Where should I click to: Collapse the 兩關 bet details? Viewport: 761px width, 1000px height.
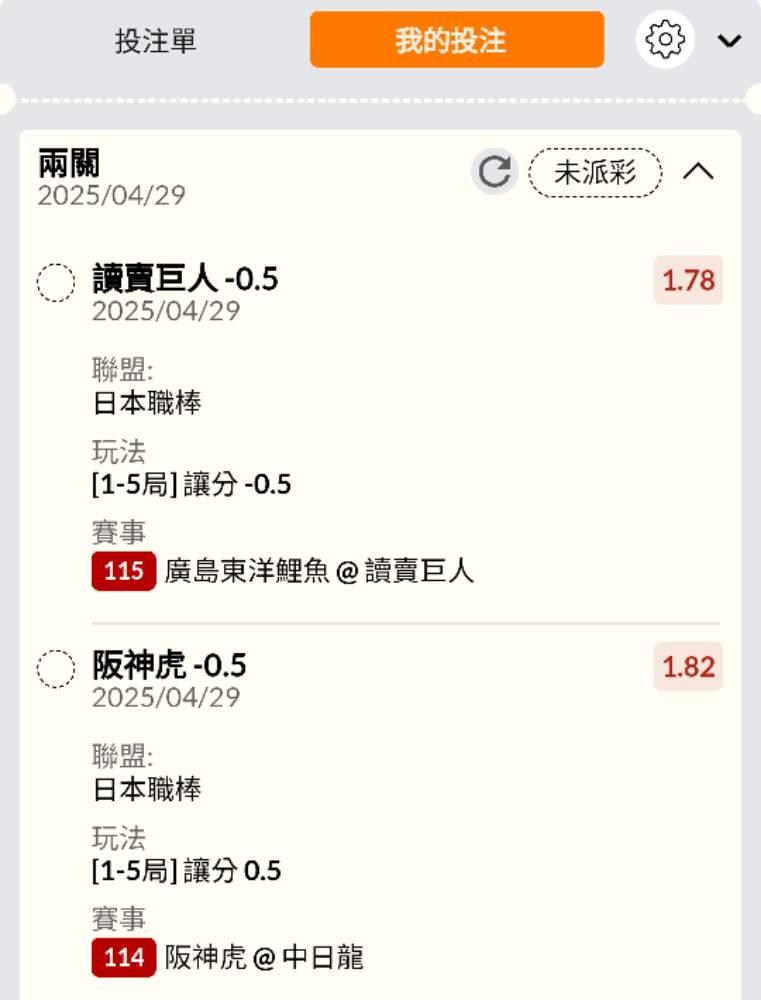[698, 172]
